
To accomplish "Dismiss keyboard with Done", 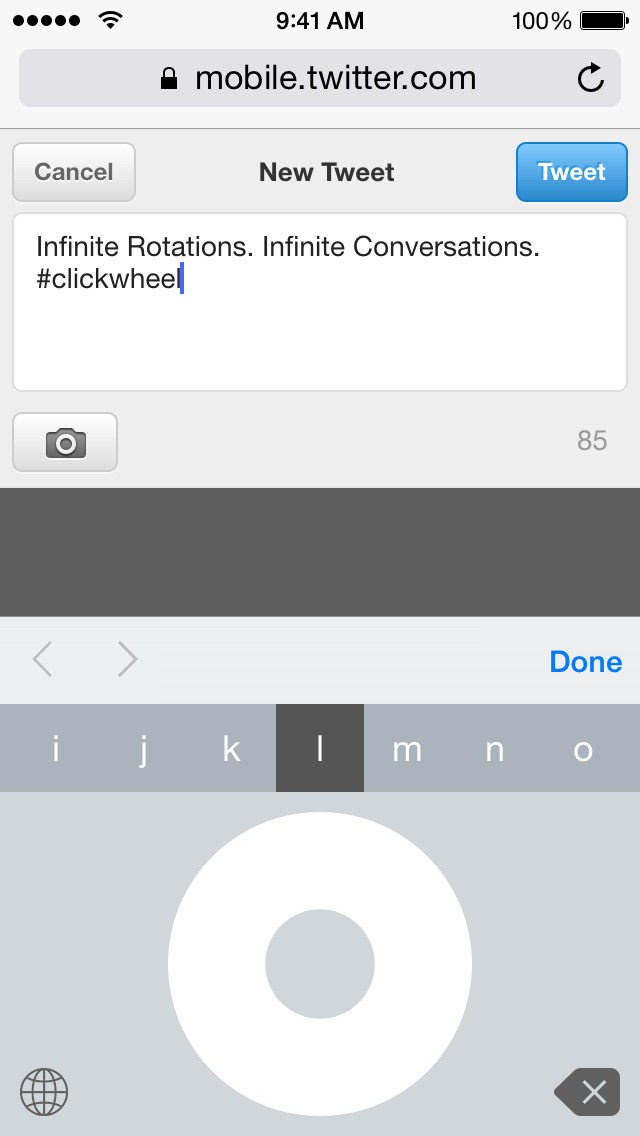I will 586,662.
